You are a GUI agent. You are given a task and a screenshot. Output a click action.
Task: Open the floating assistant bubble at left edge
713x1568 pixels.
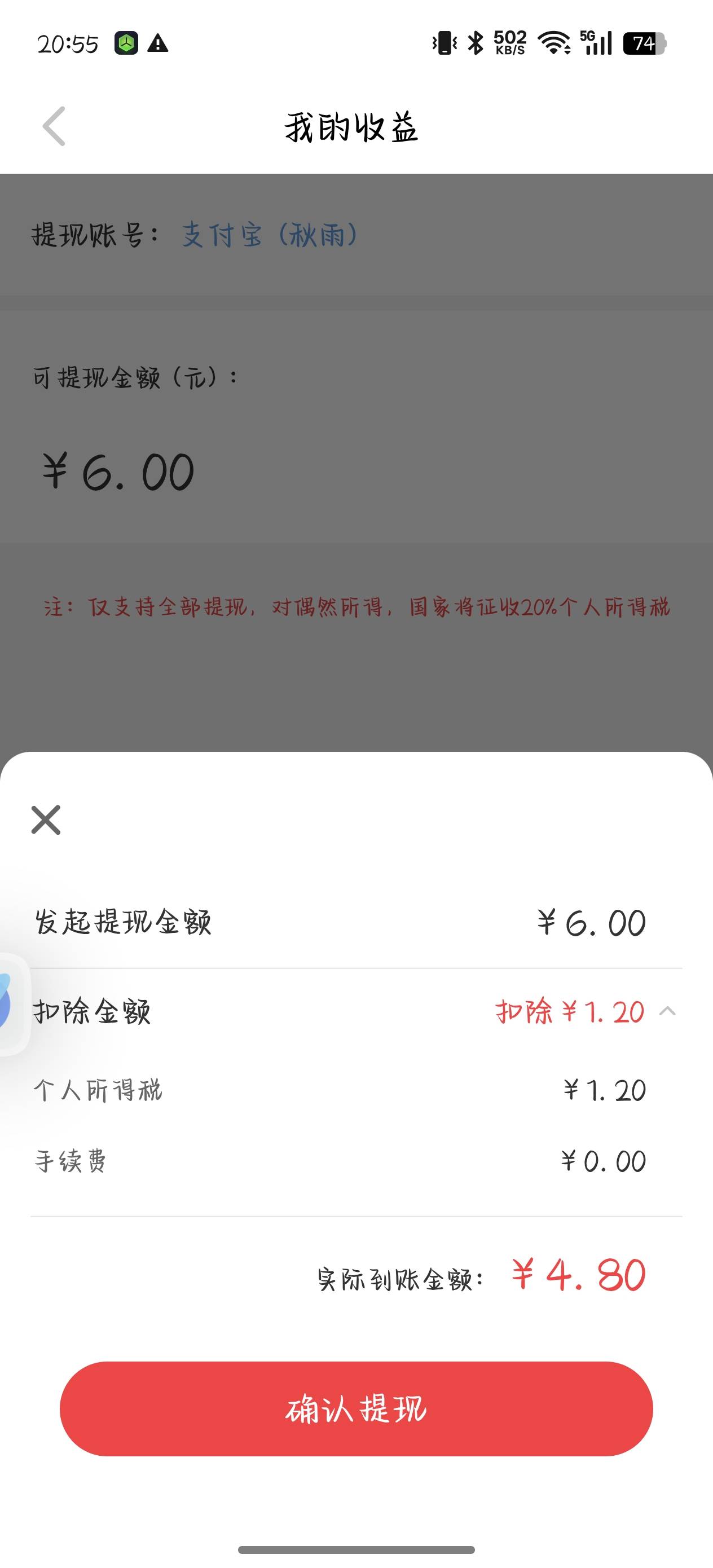(12, 1005)
